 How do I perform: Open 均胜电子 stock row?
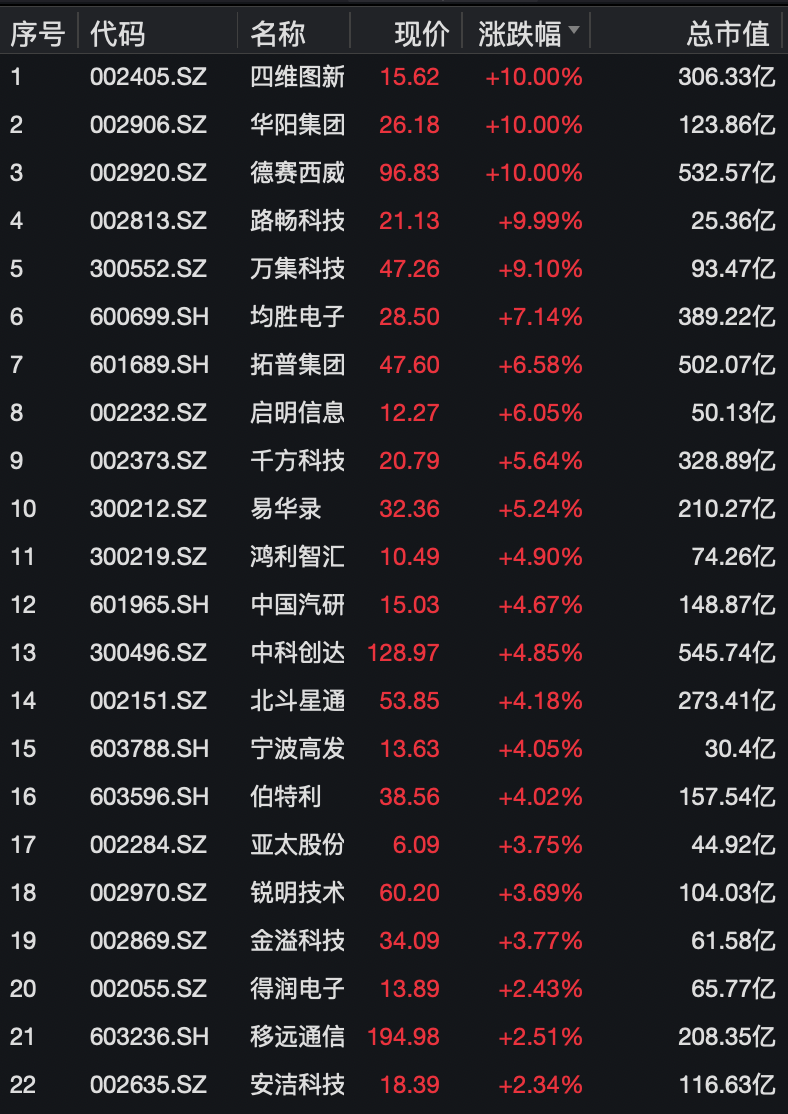[297, 317]
